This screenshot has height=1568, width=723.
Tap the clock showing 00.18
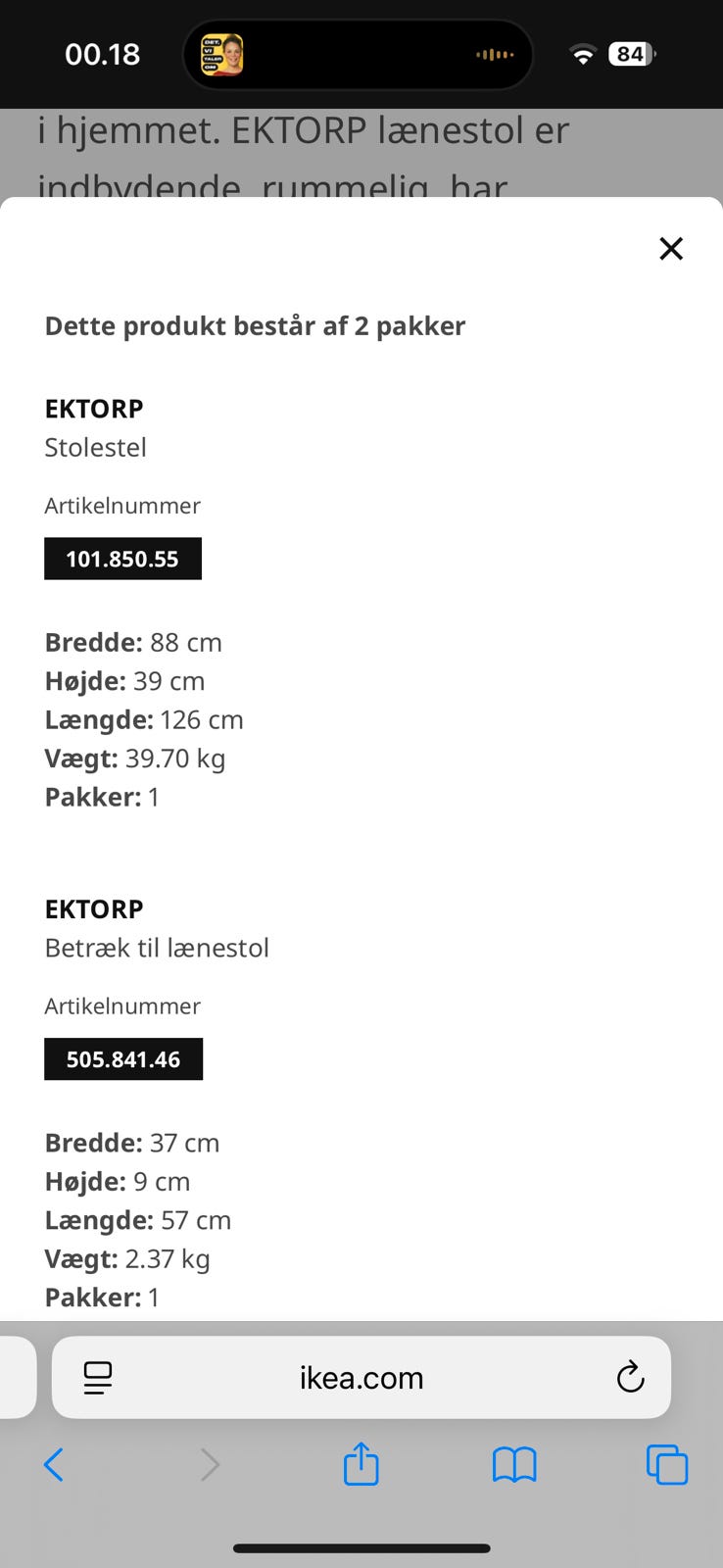[x=103, y=54]
